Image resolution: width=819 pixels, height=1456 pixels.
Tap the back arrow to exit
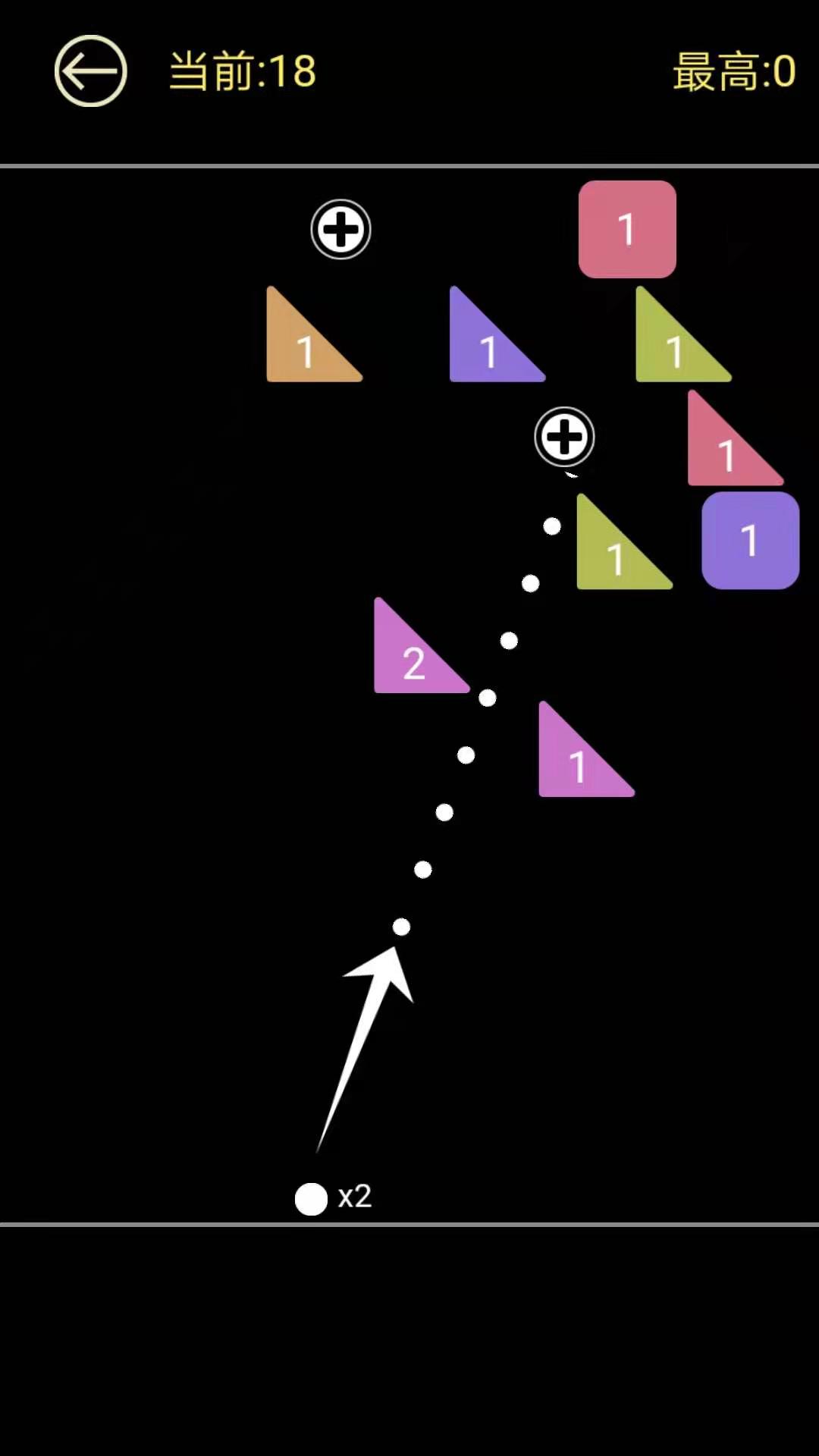point(90,71)
